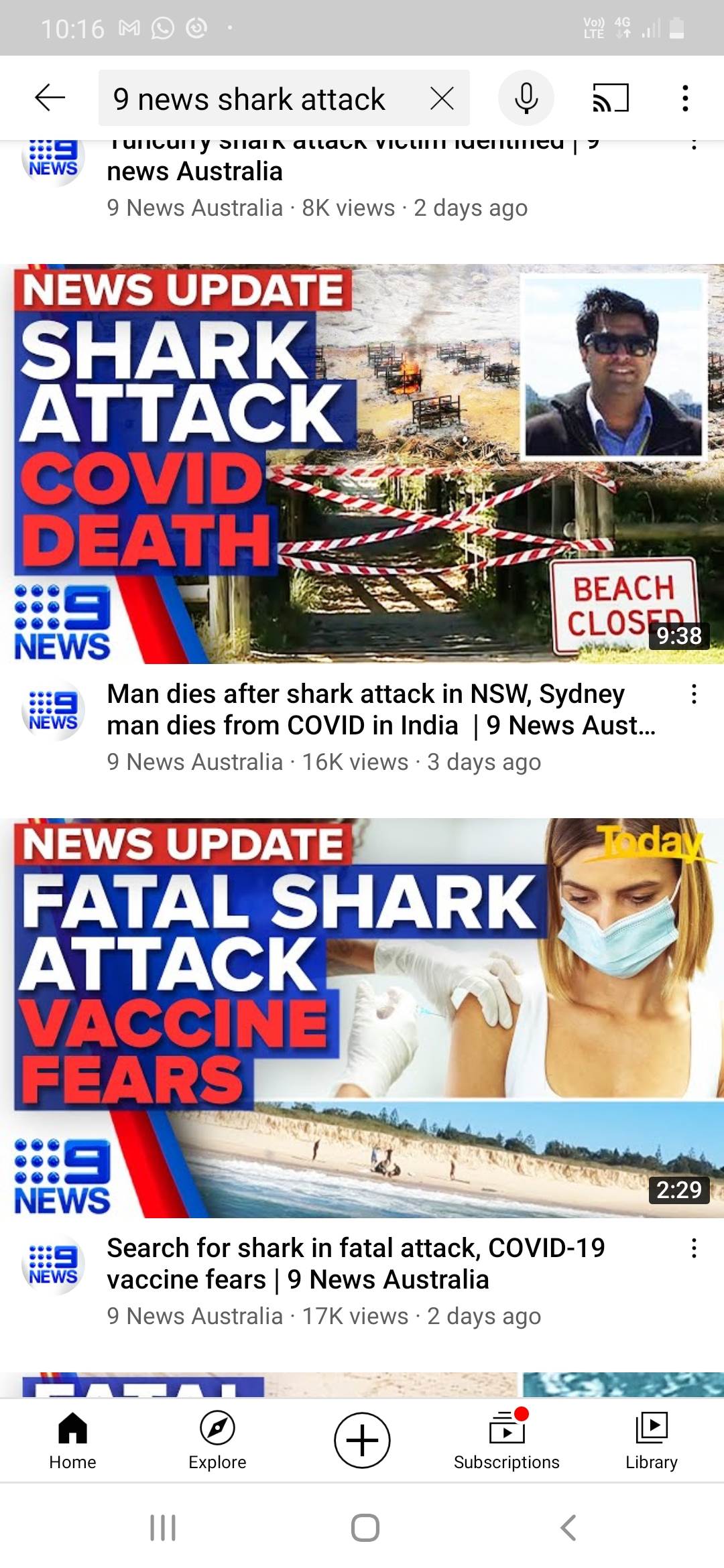Screen dimensions: 724x1568
Task: Tap the system home button
Action: tap(365, 1528)
